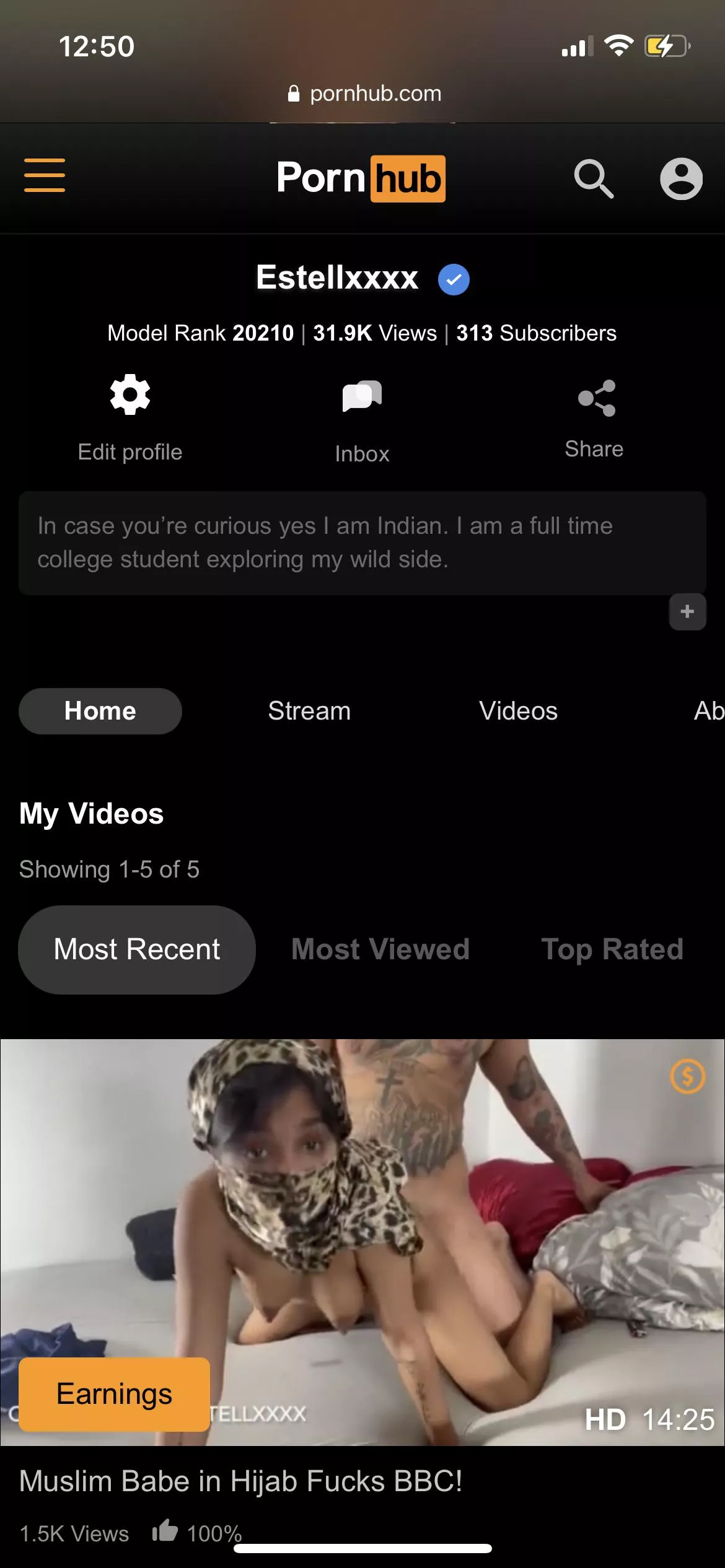The image size is (725, 1568).
Task: Select the Most Recent sort option
Action: [x=137, y=949]
